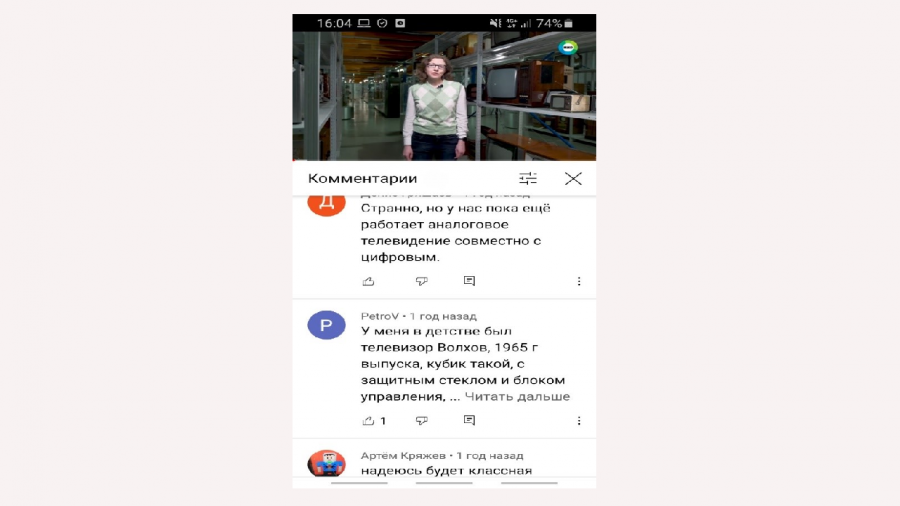Reply to PetroV's comment

tap(469, 421)
